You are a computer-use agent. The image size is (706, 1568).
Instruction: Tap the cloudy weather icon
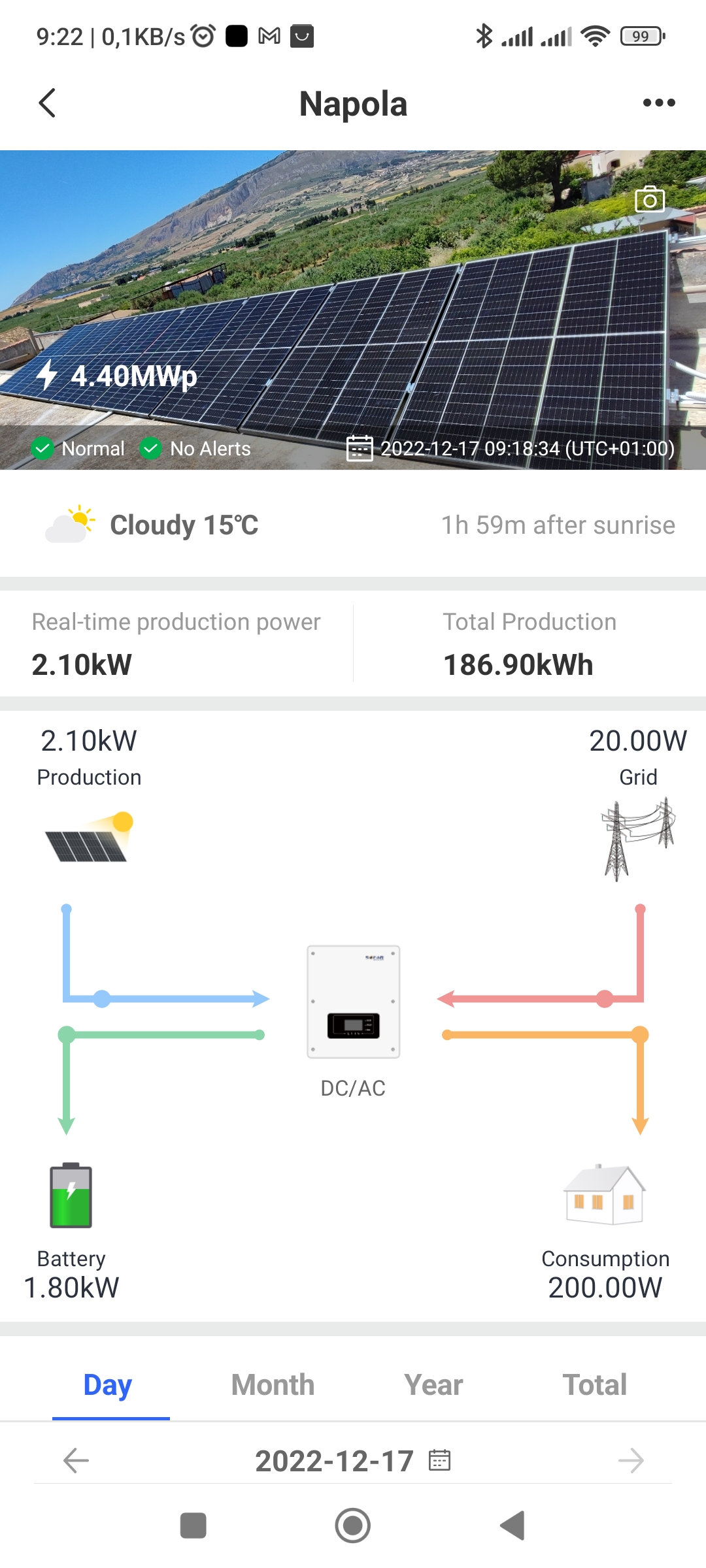70,525
